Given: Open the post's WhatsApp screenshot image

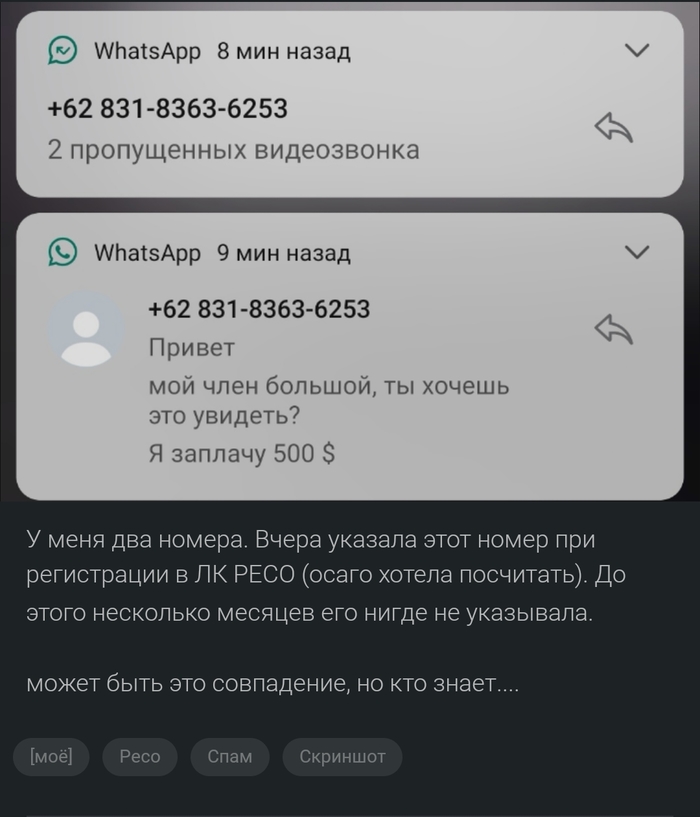Looking at the screenshot, I should coord(350,250).
